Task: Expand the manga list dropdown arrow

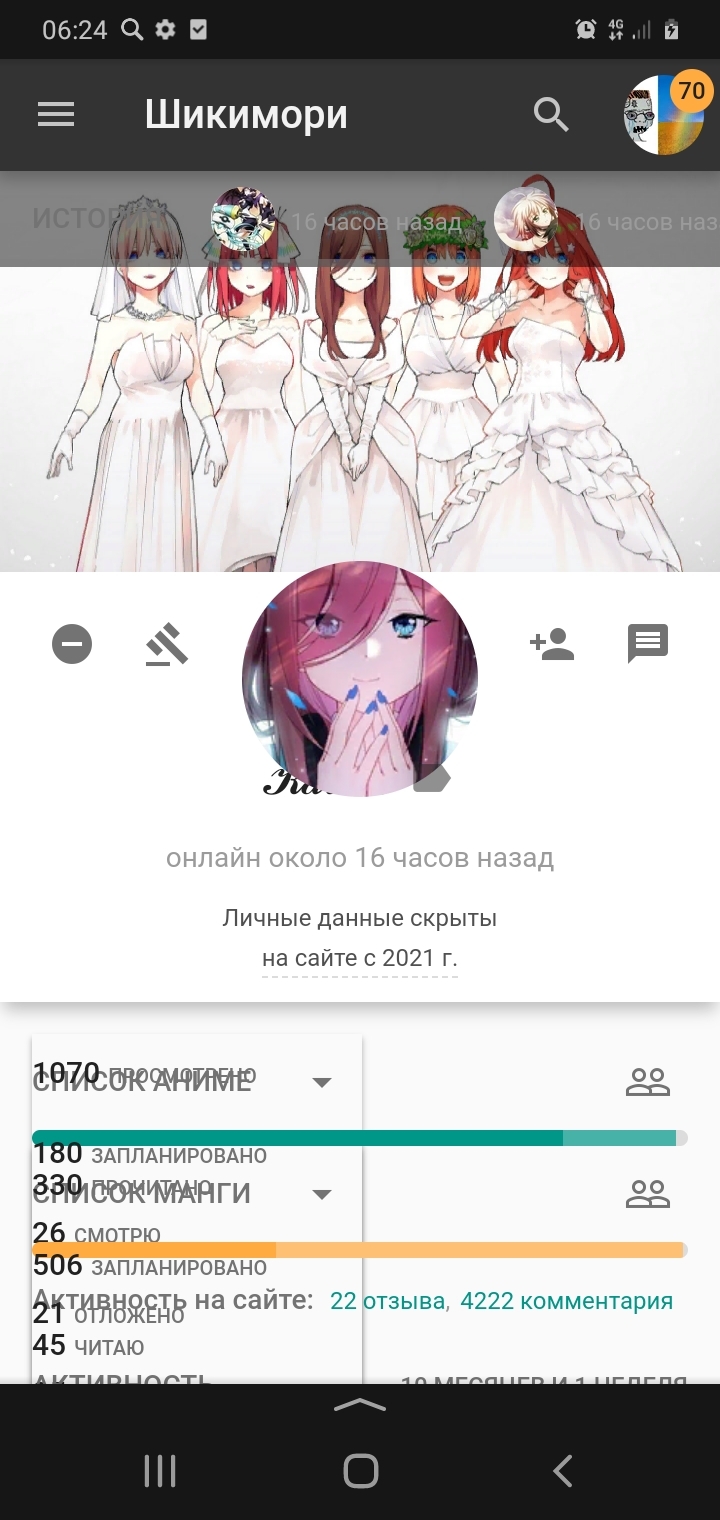Action: (321, 1194)
